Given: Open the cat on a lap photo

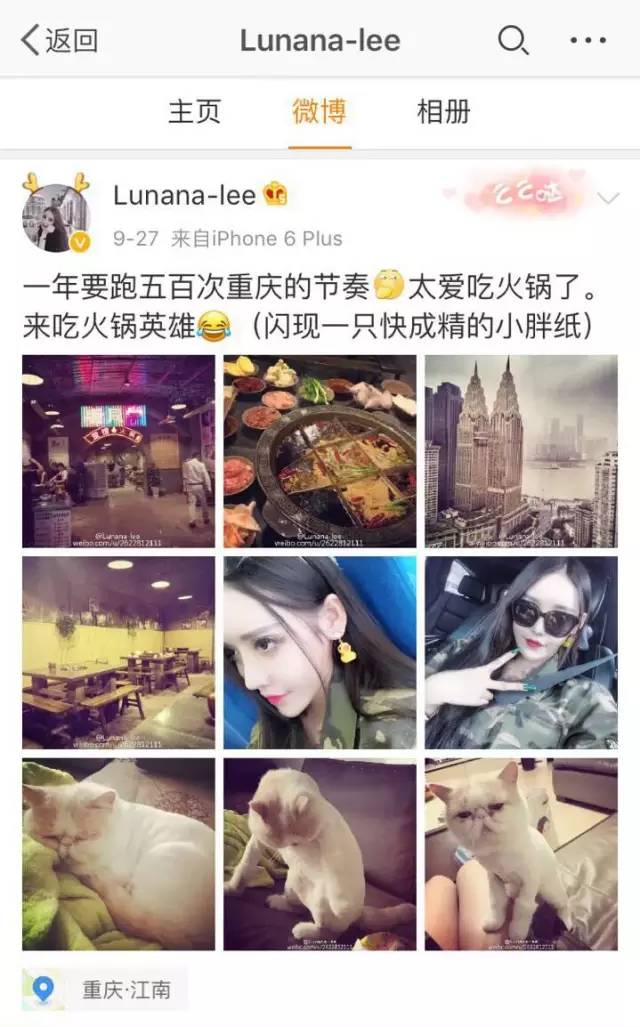Looking at the screenshot, I should pyautogui.click(x=521, y=853).
